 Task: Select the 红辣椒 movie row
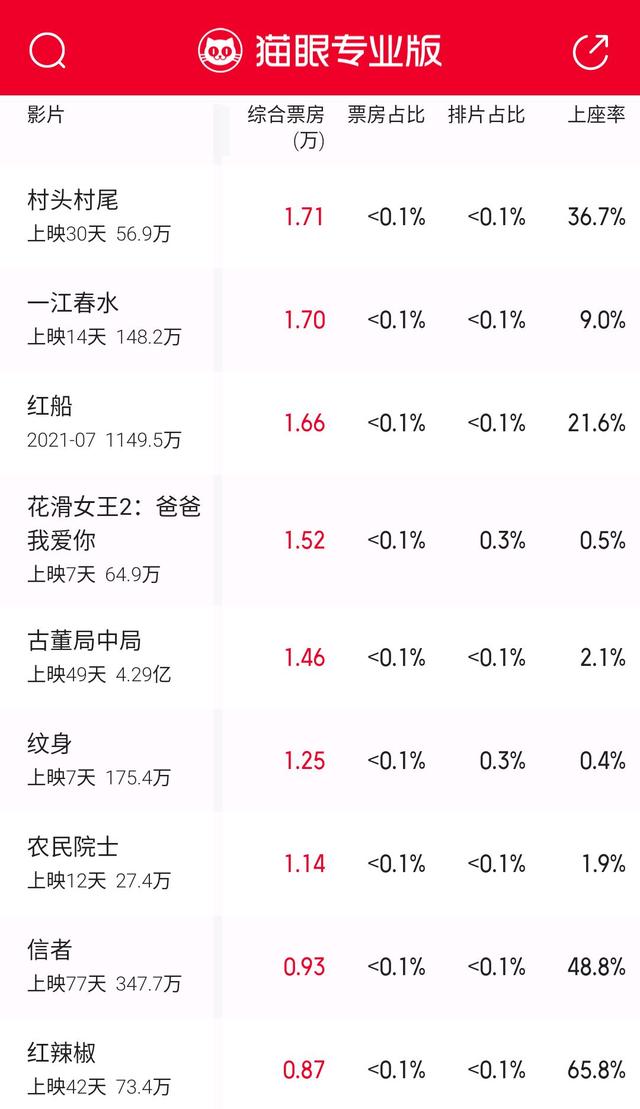(x=320, y=1064)
